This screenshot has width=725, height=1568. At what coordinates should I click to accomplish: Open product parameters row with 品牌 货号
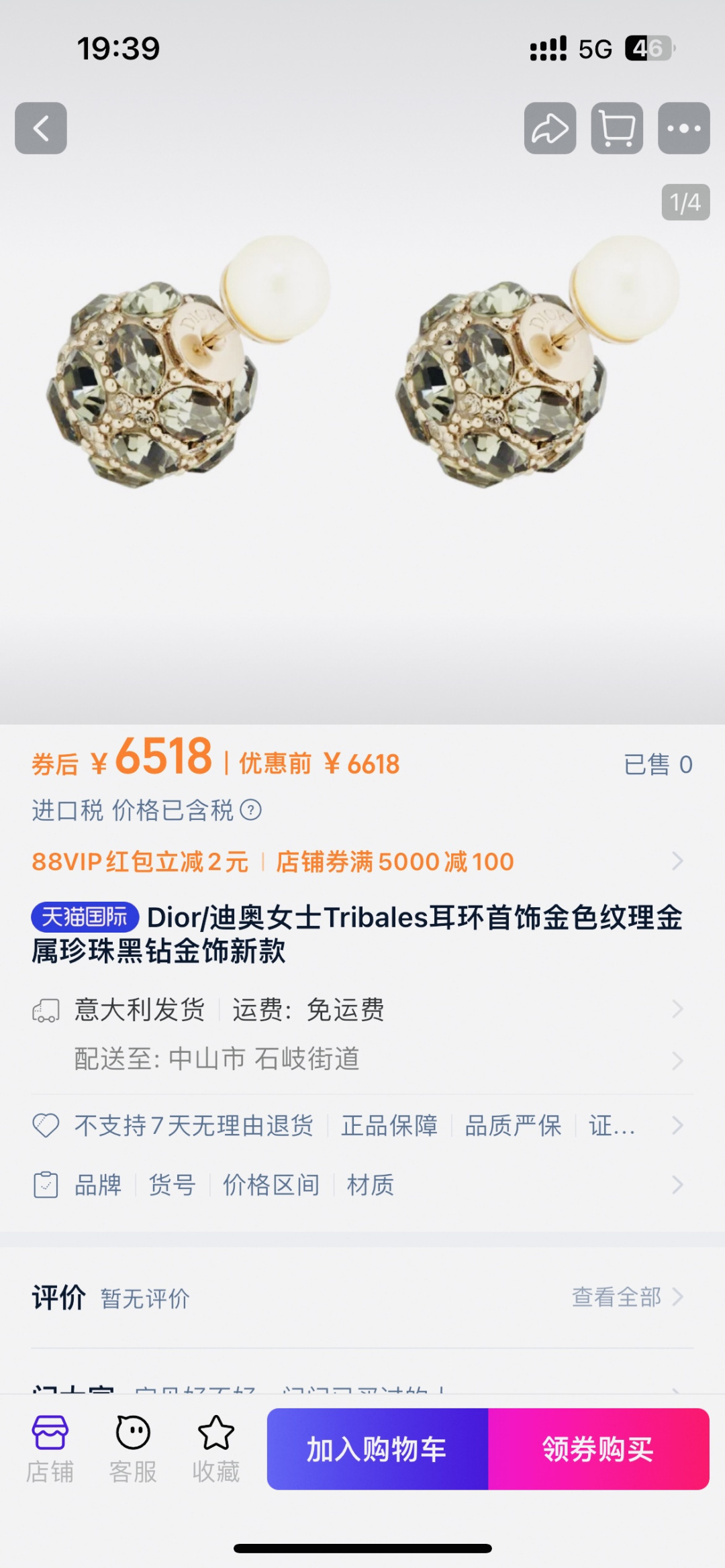362,1185
